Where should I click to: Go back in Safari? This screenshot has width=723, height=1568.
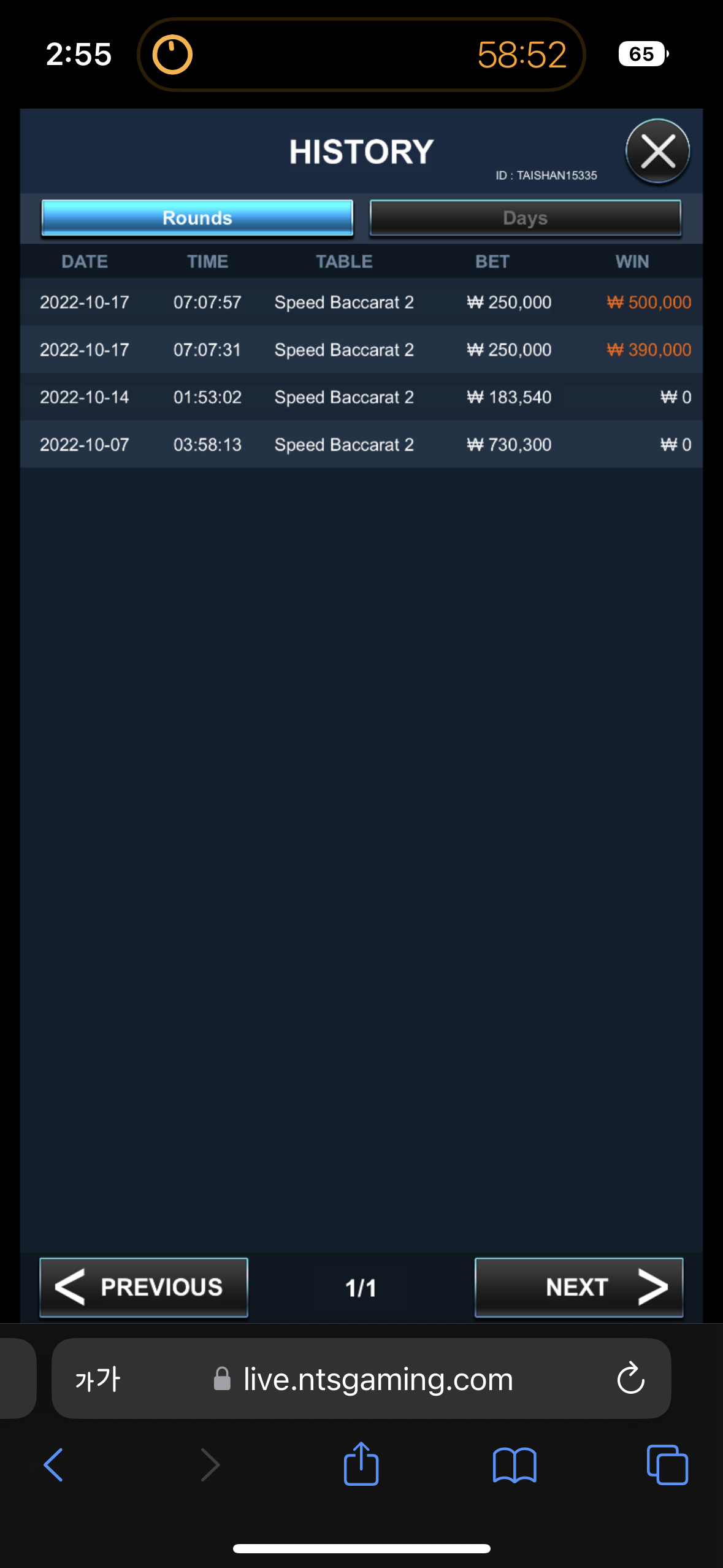click(54, 1465)
